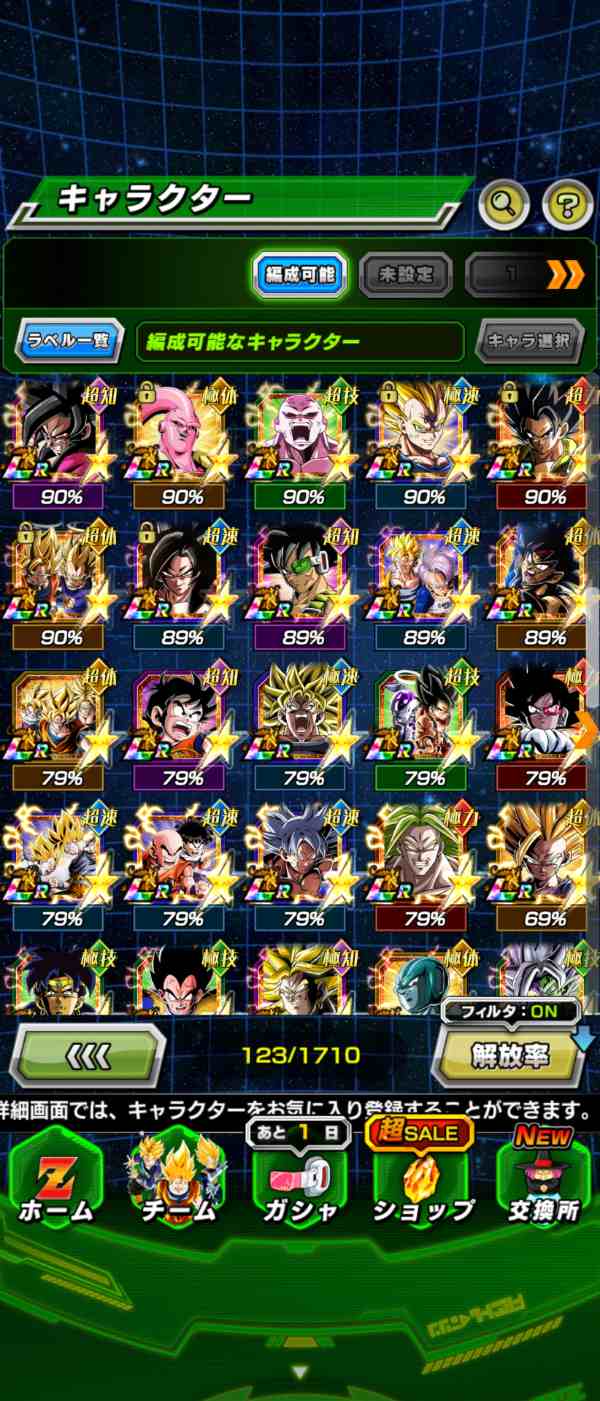Select the green Frieza and Goku 79% card
600x1401 pixels.
[x=424, y=722]
